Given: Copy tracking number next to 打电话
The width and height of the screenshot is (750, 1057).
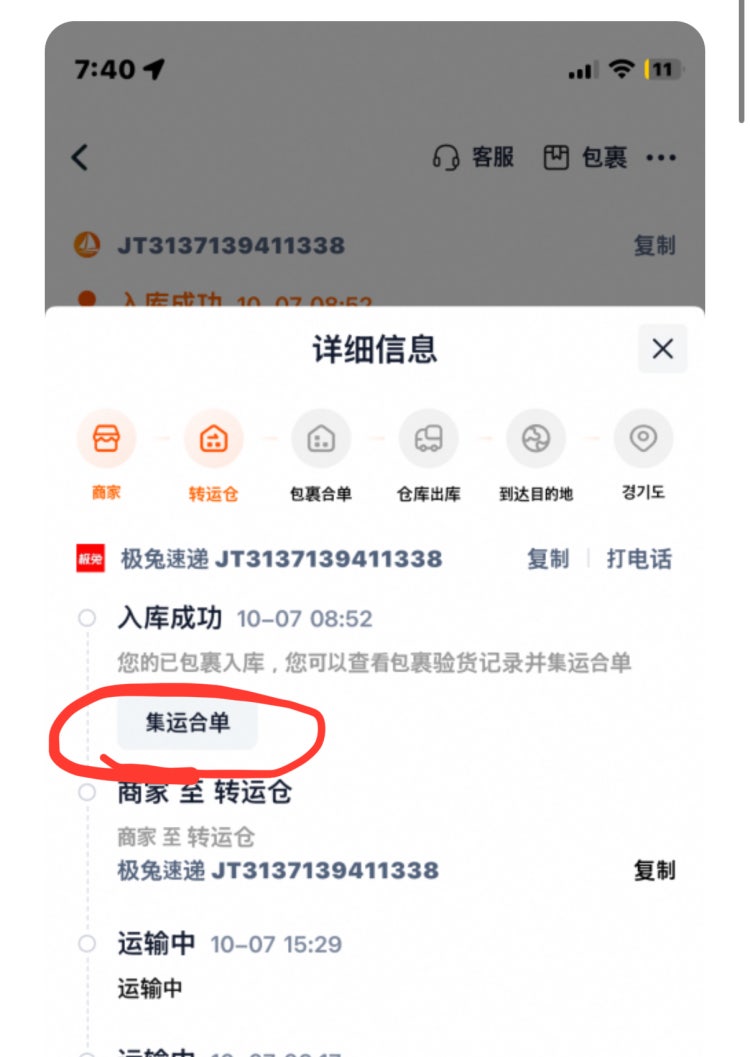Looking at the screenshot, I should [548, 558].
